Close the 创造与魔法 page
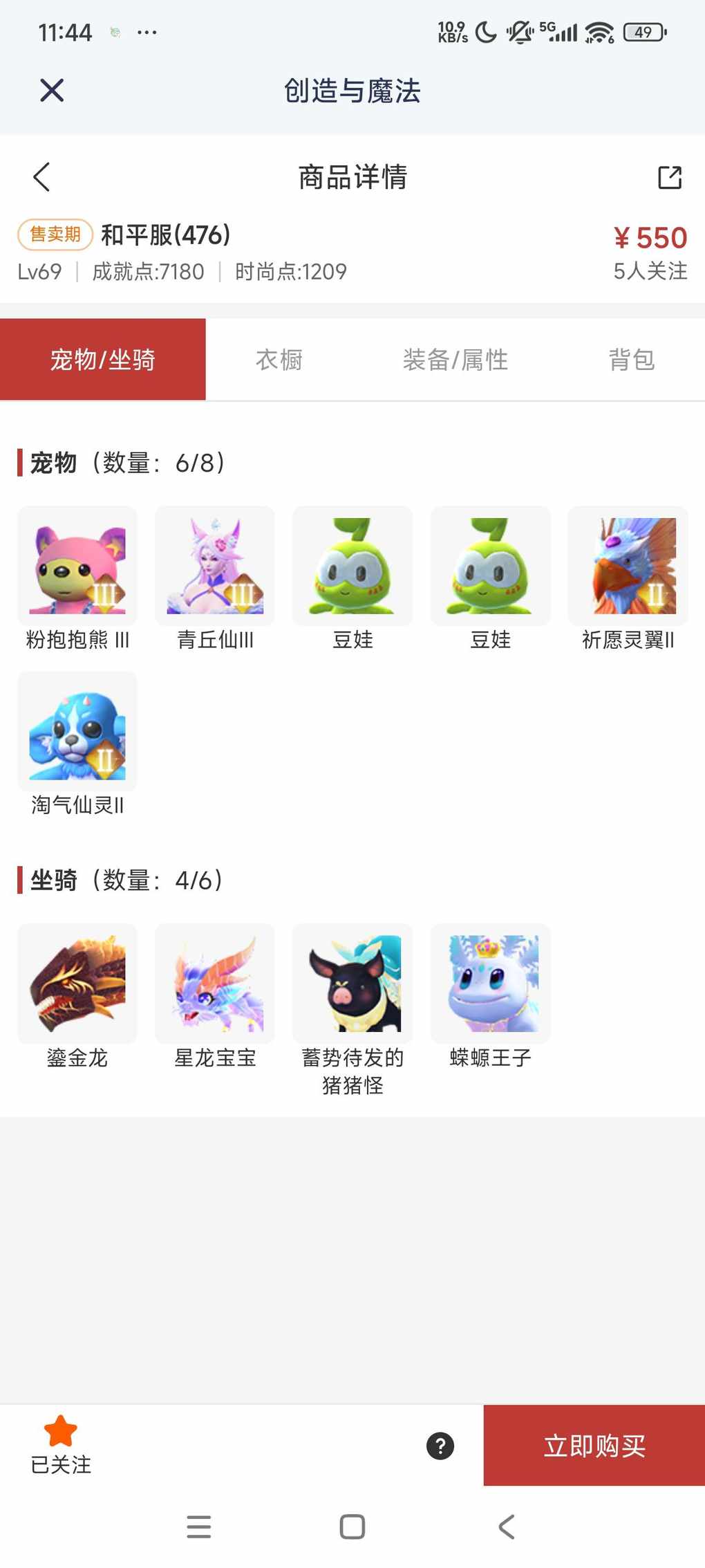This screenshot has width=705, height=1568. (x=52, y=91)
